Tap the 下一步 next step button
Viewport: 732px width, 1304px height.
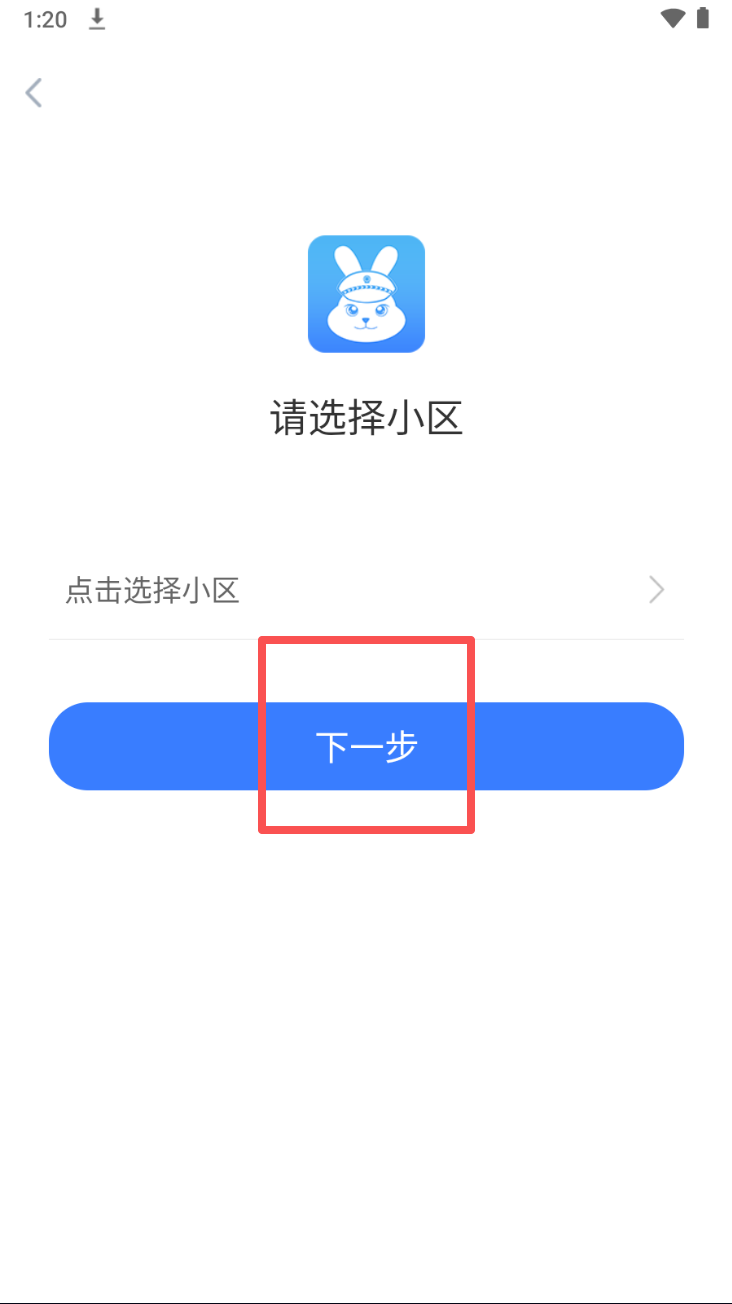366,747
